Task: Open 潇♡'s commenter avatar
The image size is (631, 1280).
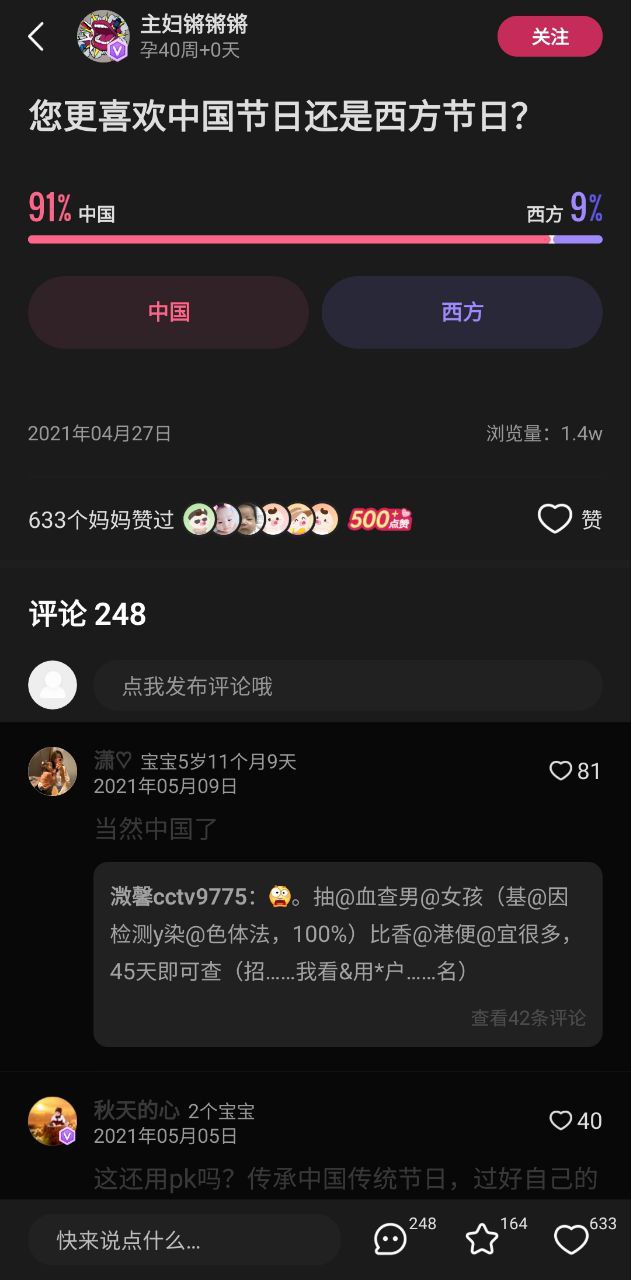Action: click(x=52, y=771)
